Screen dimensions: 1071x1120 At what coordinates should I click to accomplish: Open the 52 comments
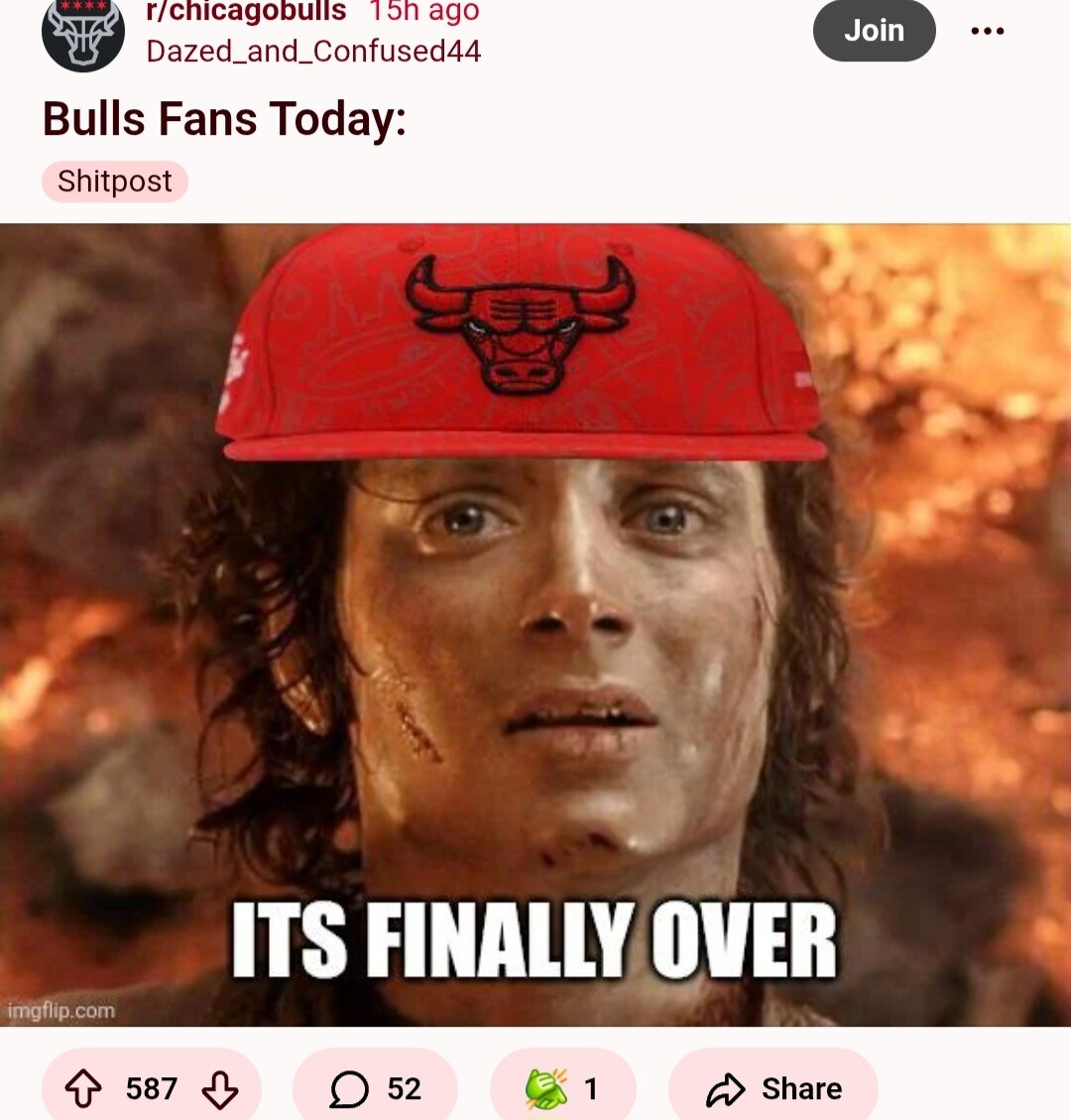(x=375, y=1088)
